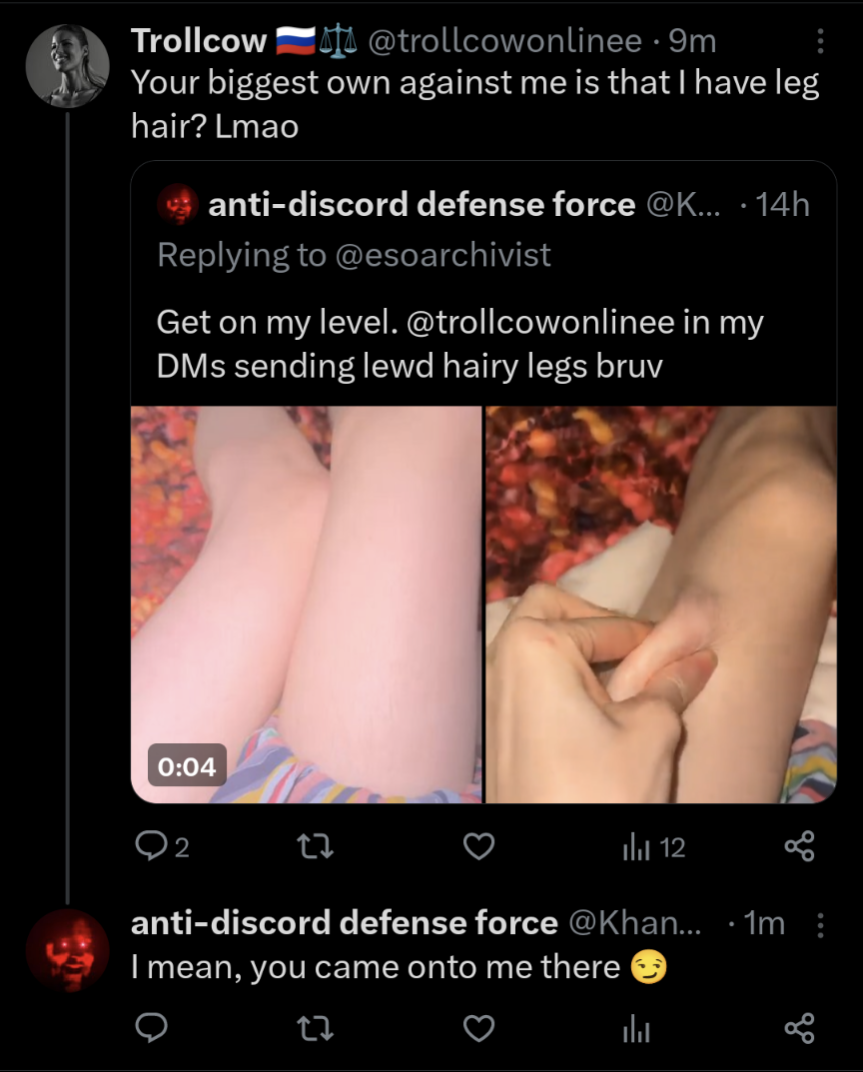863x1072 pixels.
Task: Share Trollcow's post
Action: pos(800,848)
